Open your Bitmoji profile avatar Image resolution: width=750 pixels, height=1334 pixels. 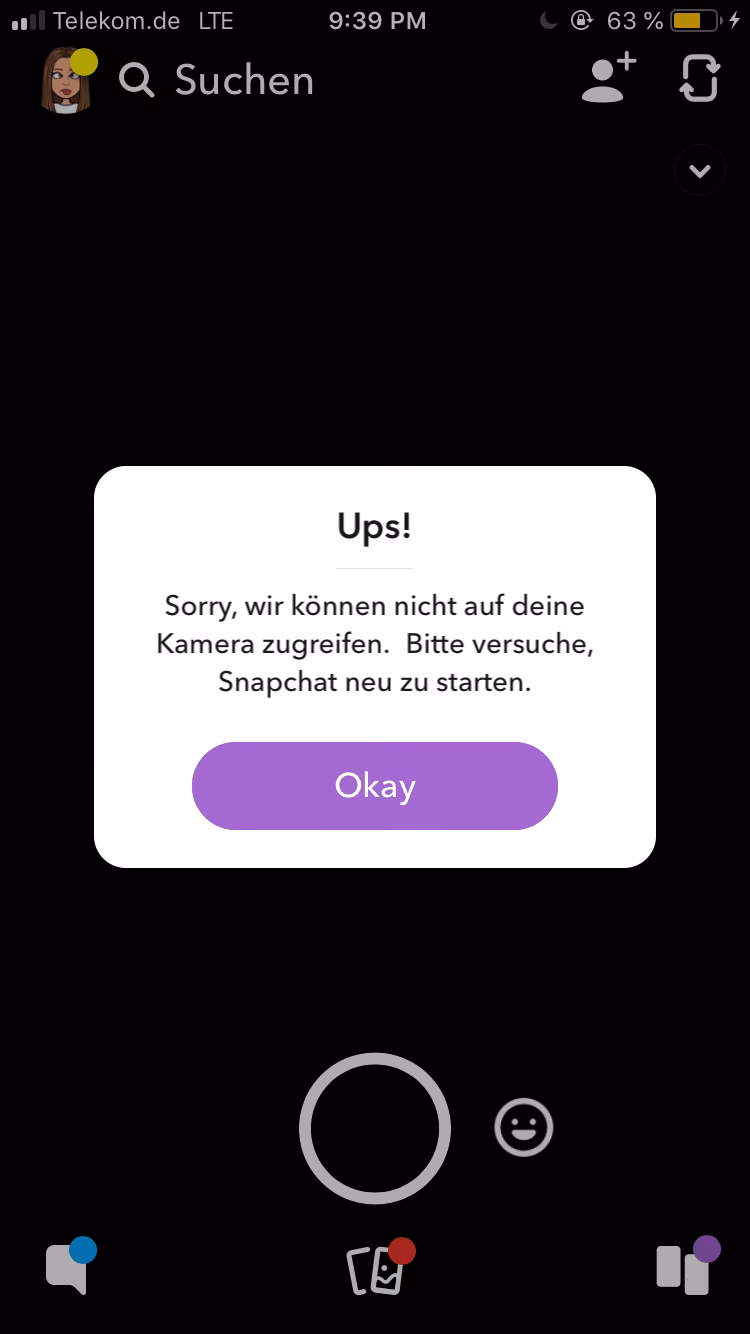(x=64, y=78)
